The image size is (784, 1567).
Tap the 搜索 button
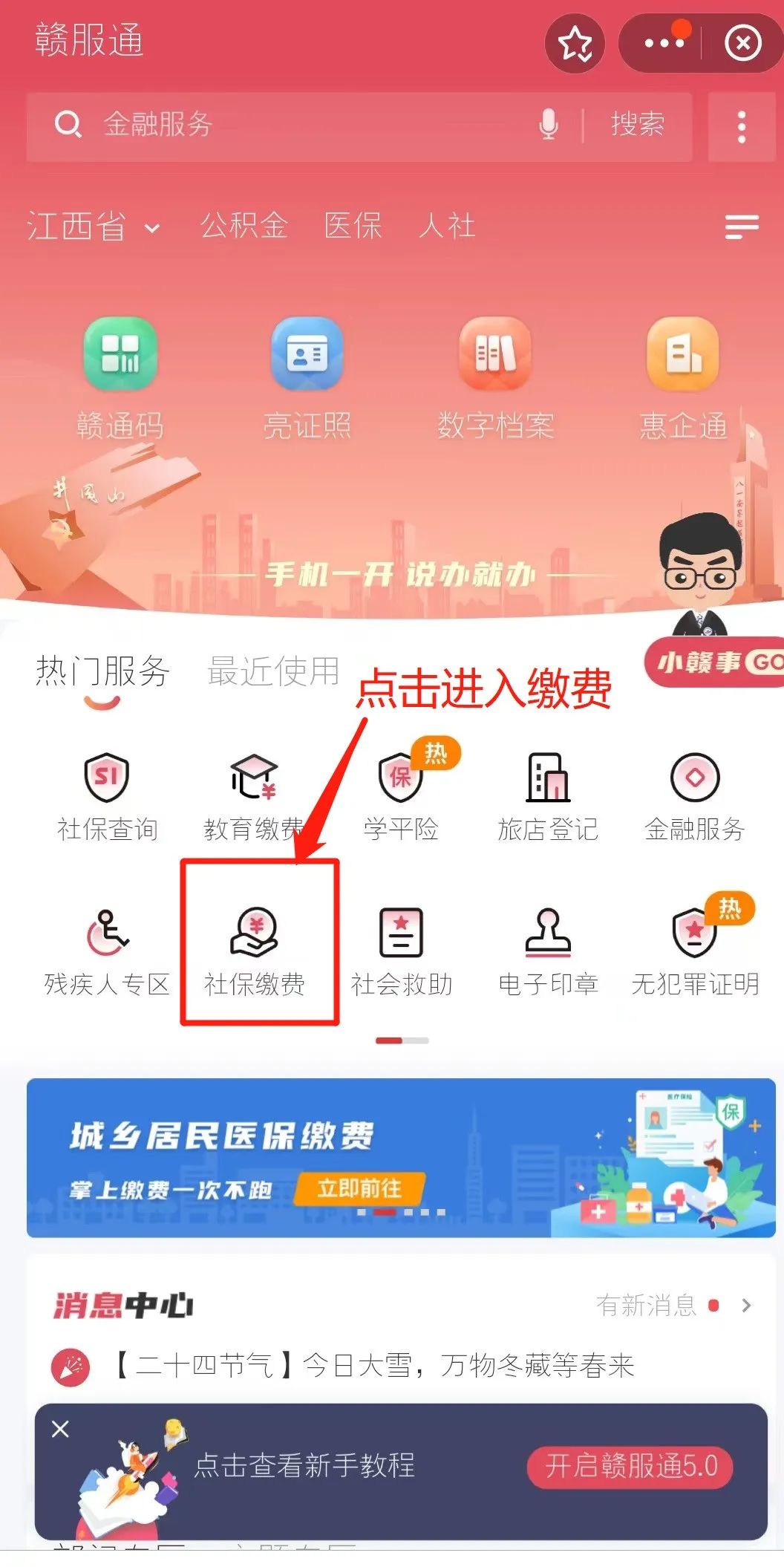[637, 125]
